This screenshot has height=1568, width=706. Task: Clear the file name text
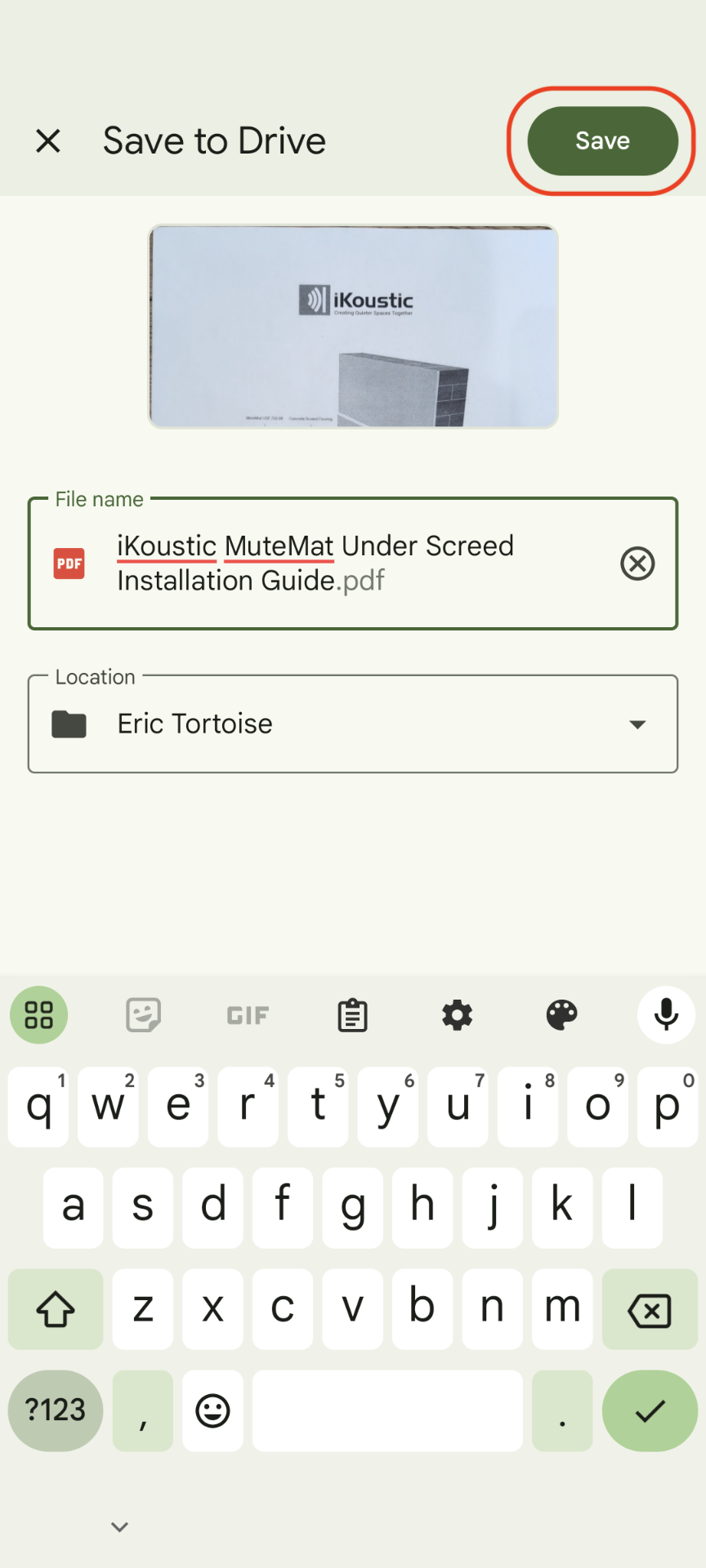[x=637, y=563]
